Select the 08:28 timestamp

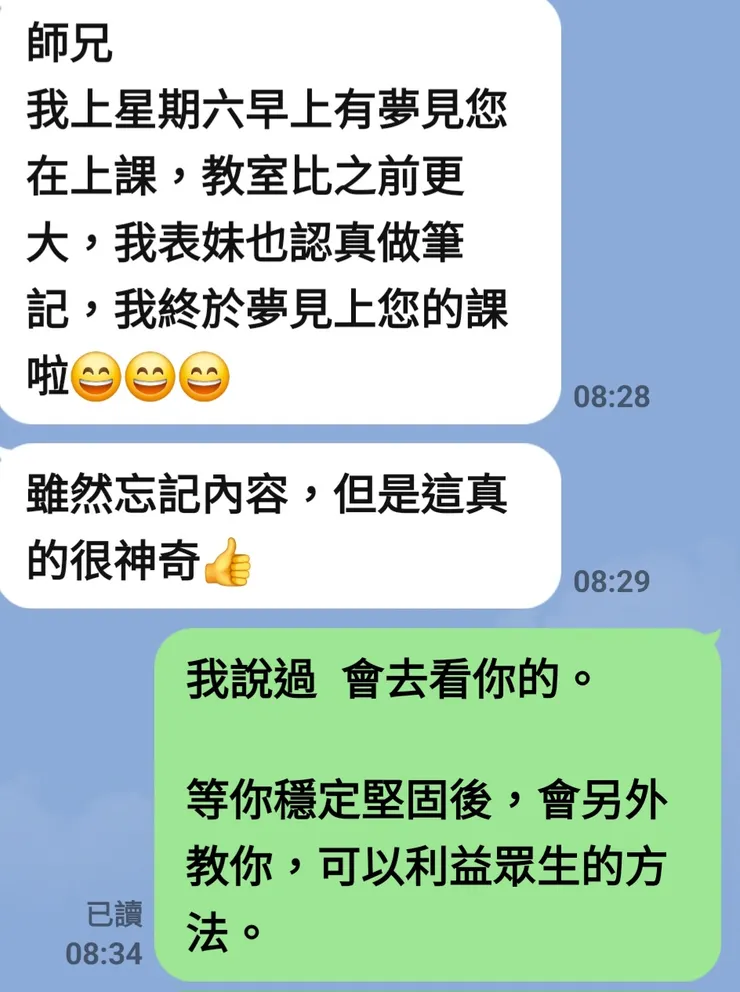[x=614, y=397]
